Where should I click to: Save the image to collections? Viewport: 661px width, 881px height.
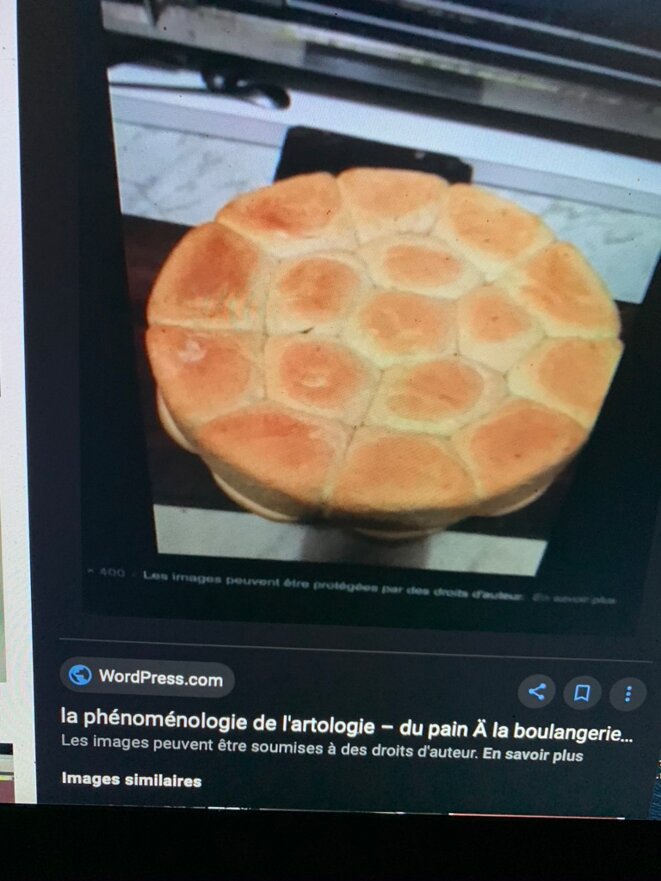click(x=582, y=692)
